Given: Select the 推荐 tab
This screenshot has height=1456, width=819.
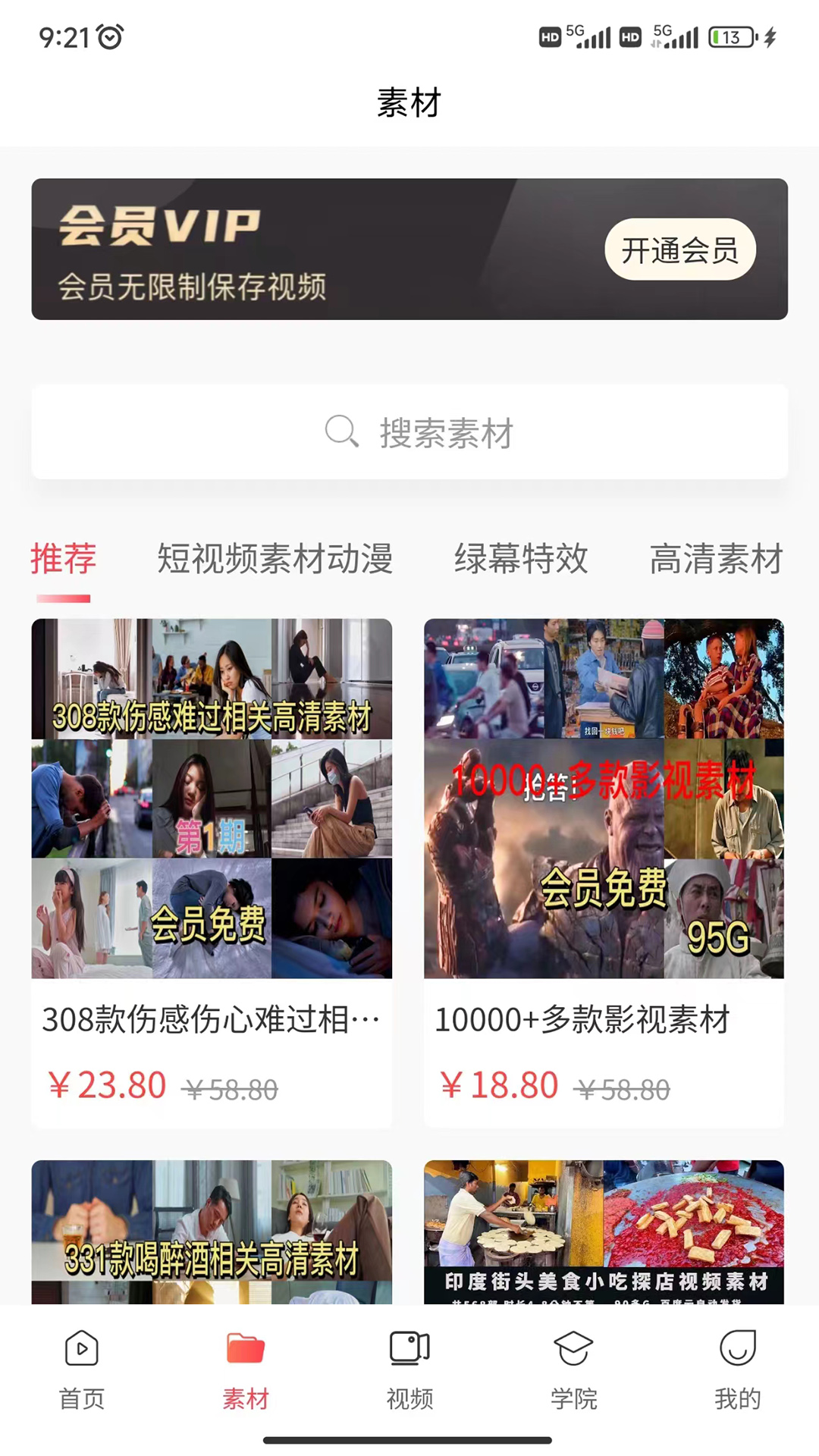Looking at the screenshot, I should pos(64,559).
